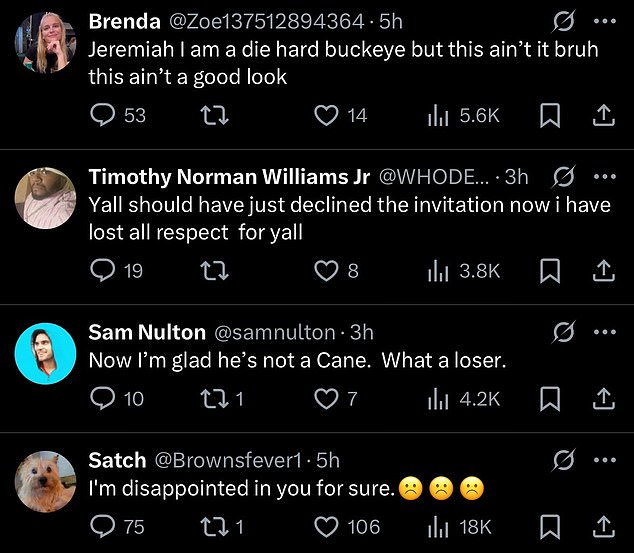The width and height of the screenshot is (634, 553).
Task: Share Timothy Norman Williams Jr's tweet
Action: tap(603, 270)
